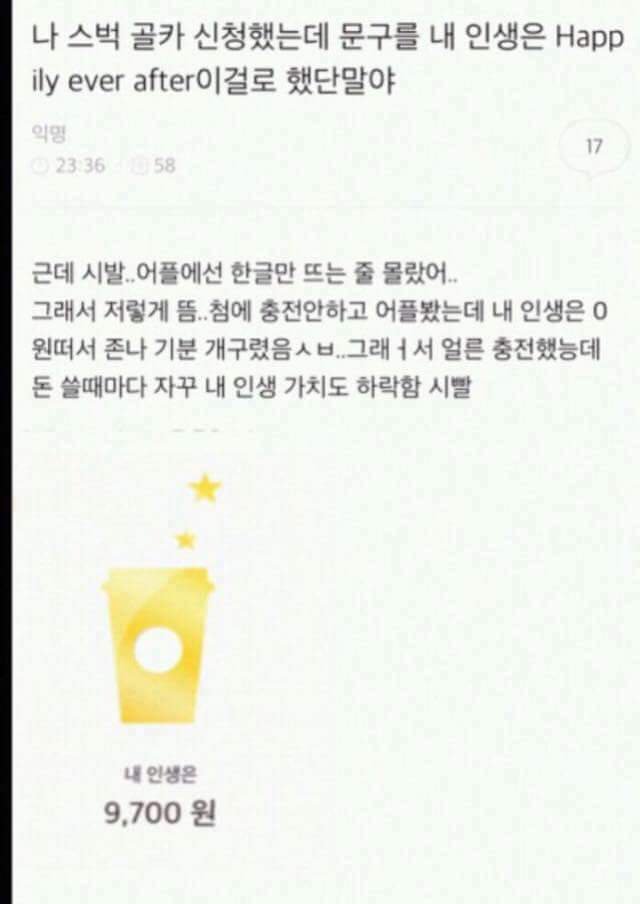The height and width of the screenshot is (904, 640).
Task: Open the 17 comments bubble
Action: pyautogui.click(x=593, y=148)
